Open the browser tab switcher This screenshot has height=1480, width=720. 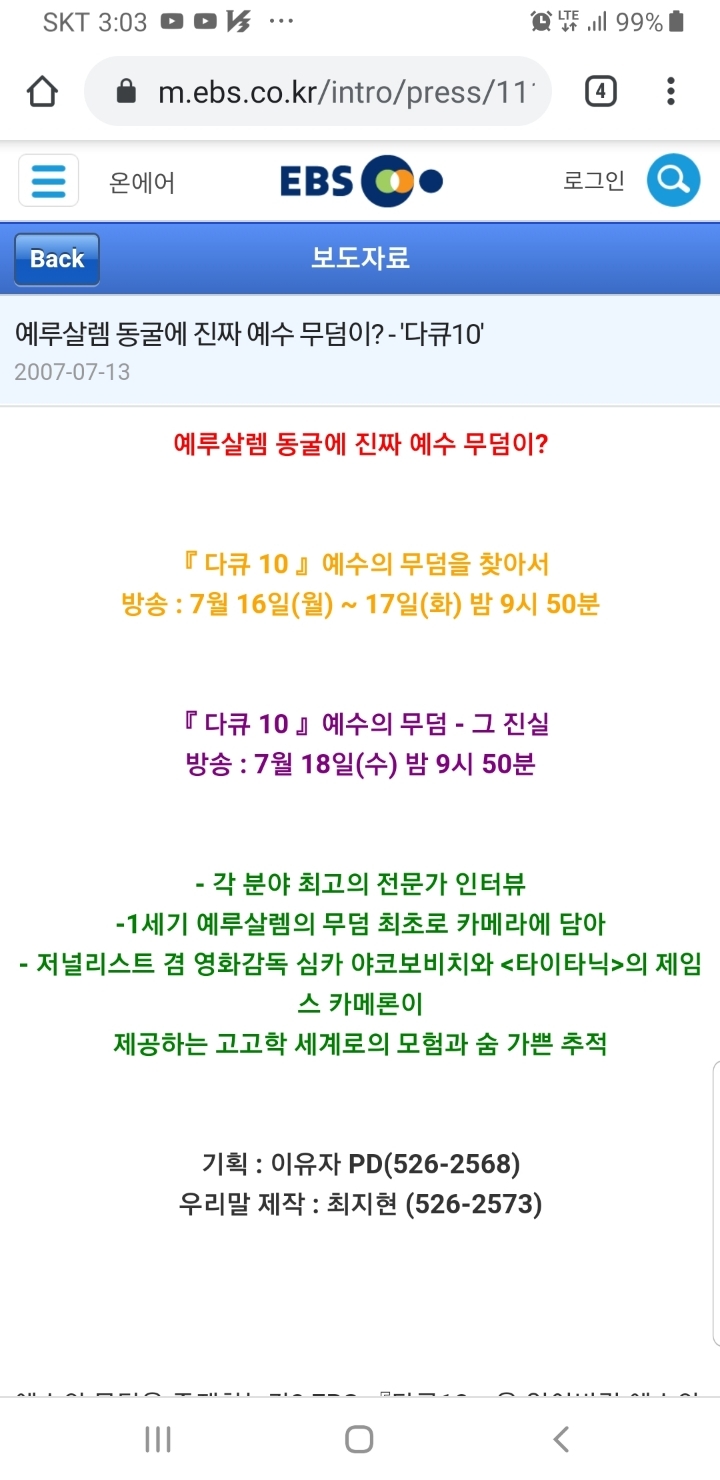(600, 92)
